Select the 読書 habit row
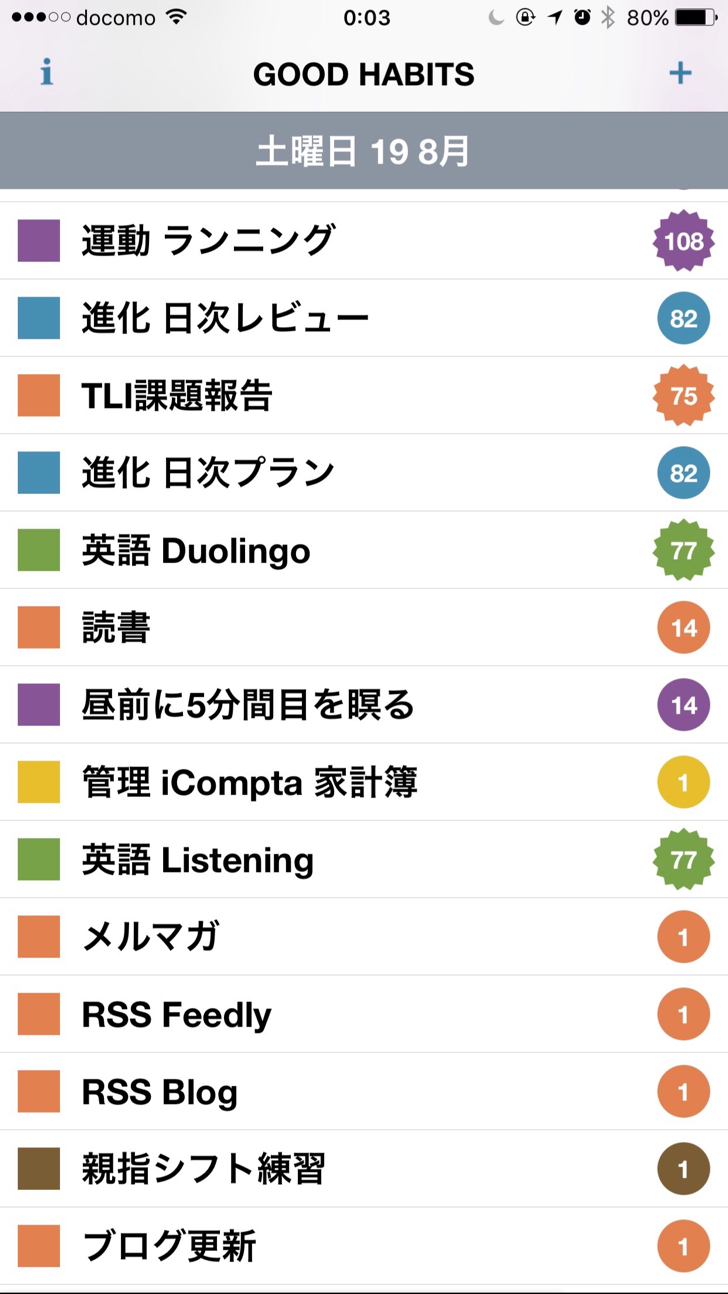Viewport: 728px width, 1294px height. coord(364,627)
